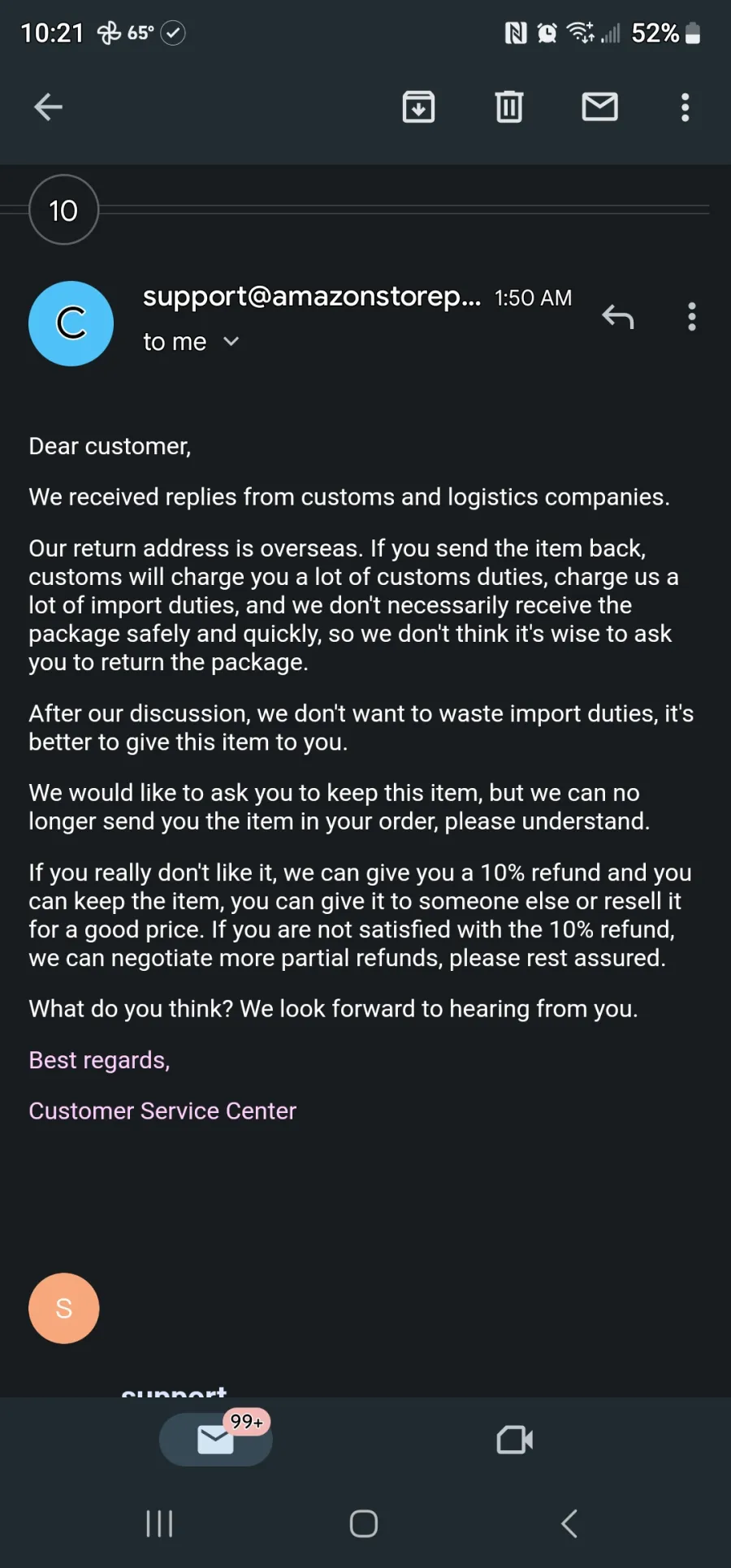Mark the conversation as unread
The width and height of the screenshot is (731, 1568).
pos(600,106)
